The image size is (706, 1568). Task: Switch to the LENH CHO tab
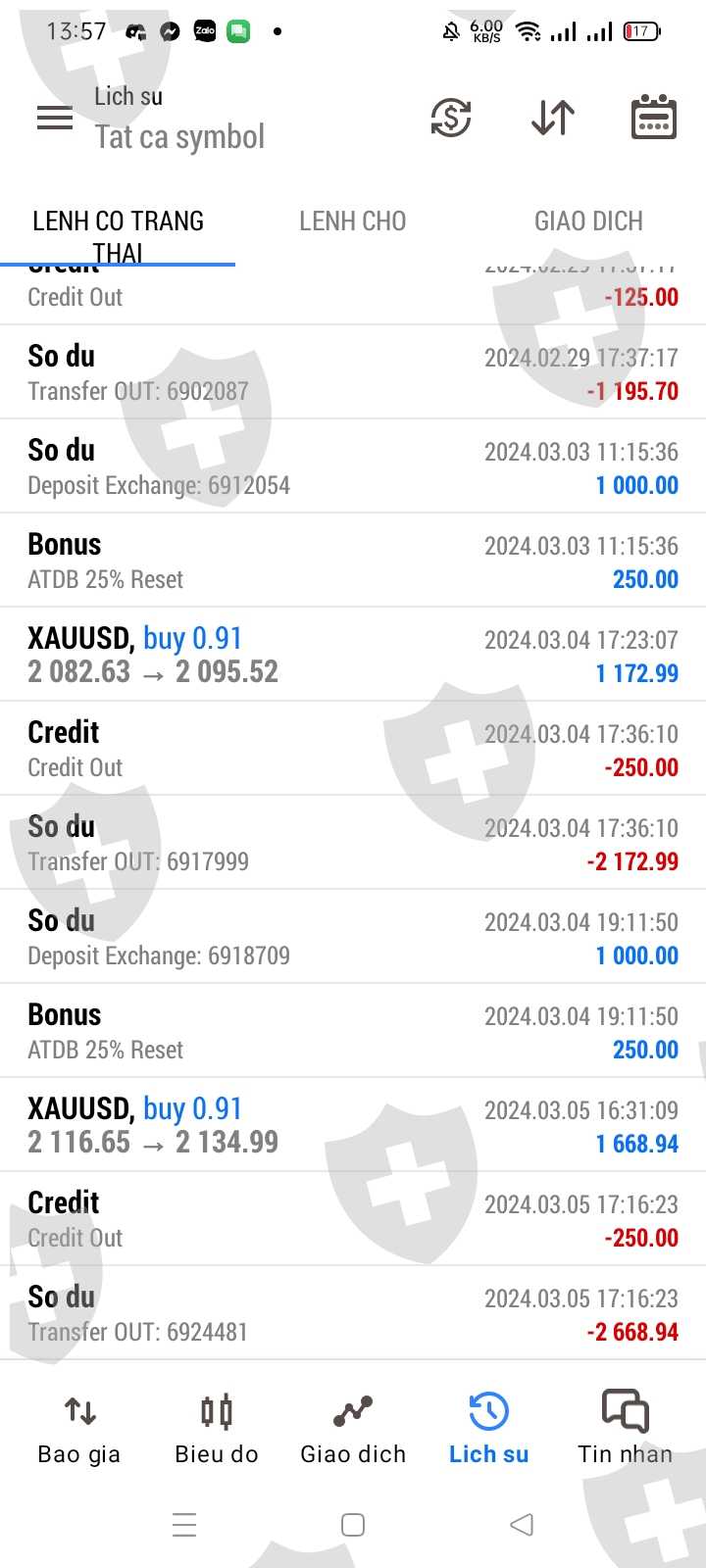coord(353,221)
